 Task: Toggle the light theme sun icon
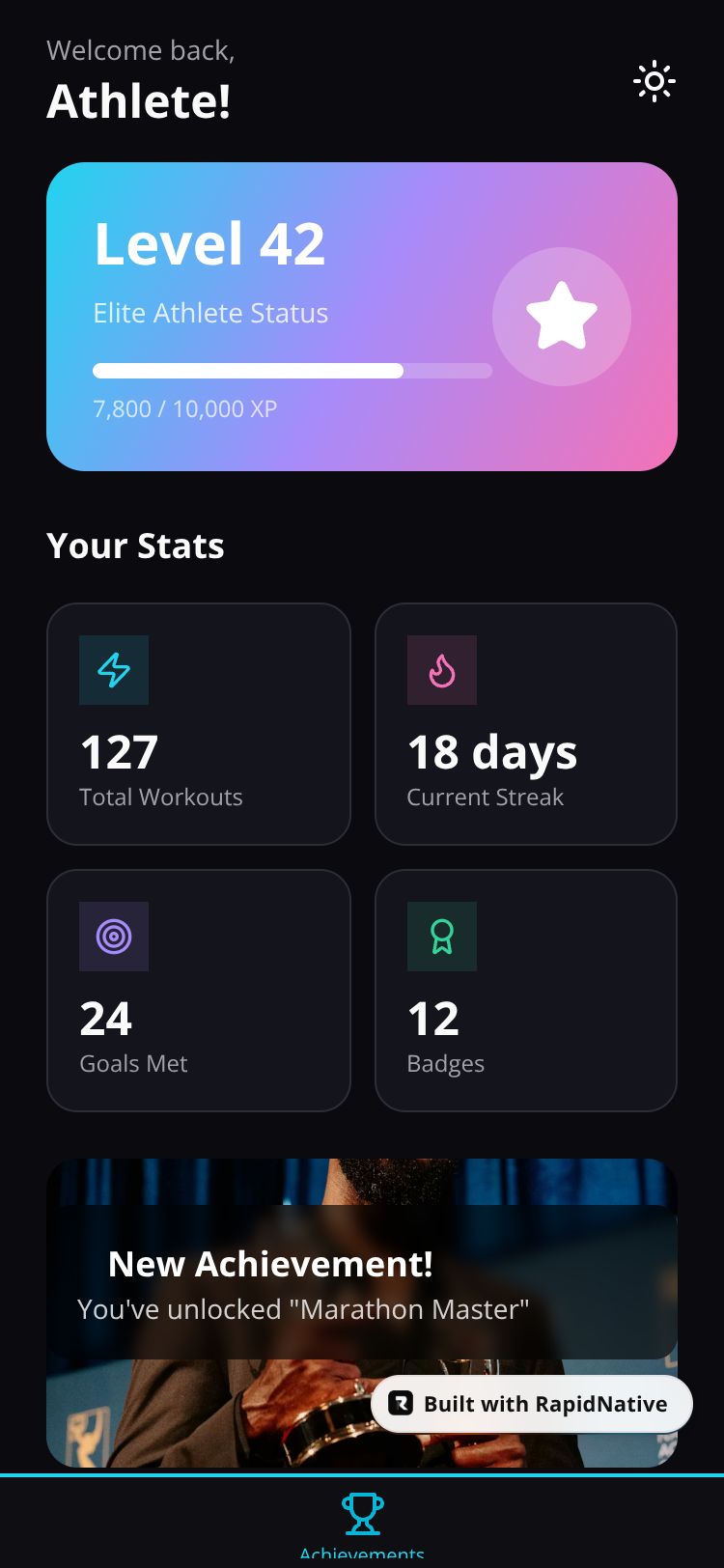(x=654, y=82)
